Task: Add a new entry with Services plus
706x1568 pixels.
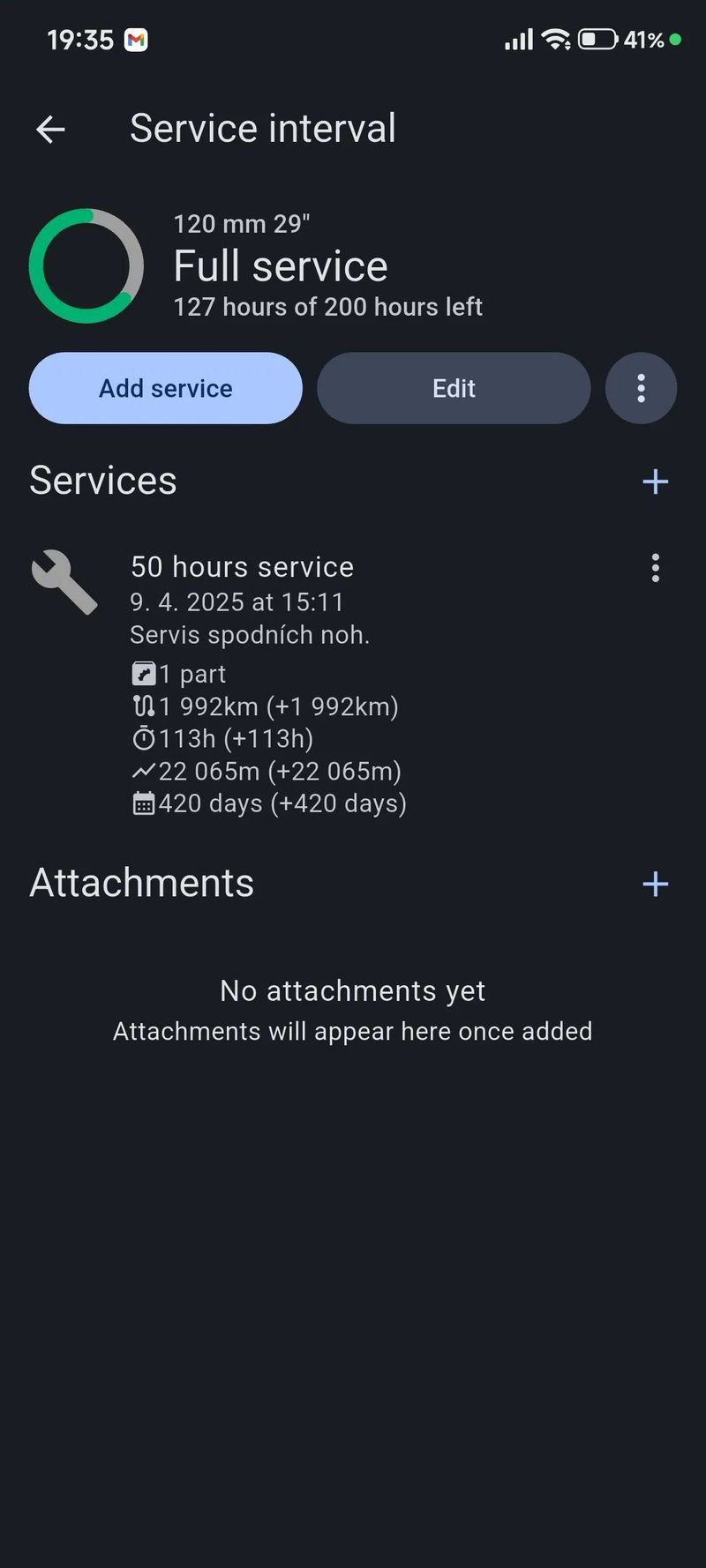Action: pos(655,482)
